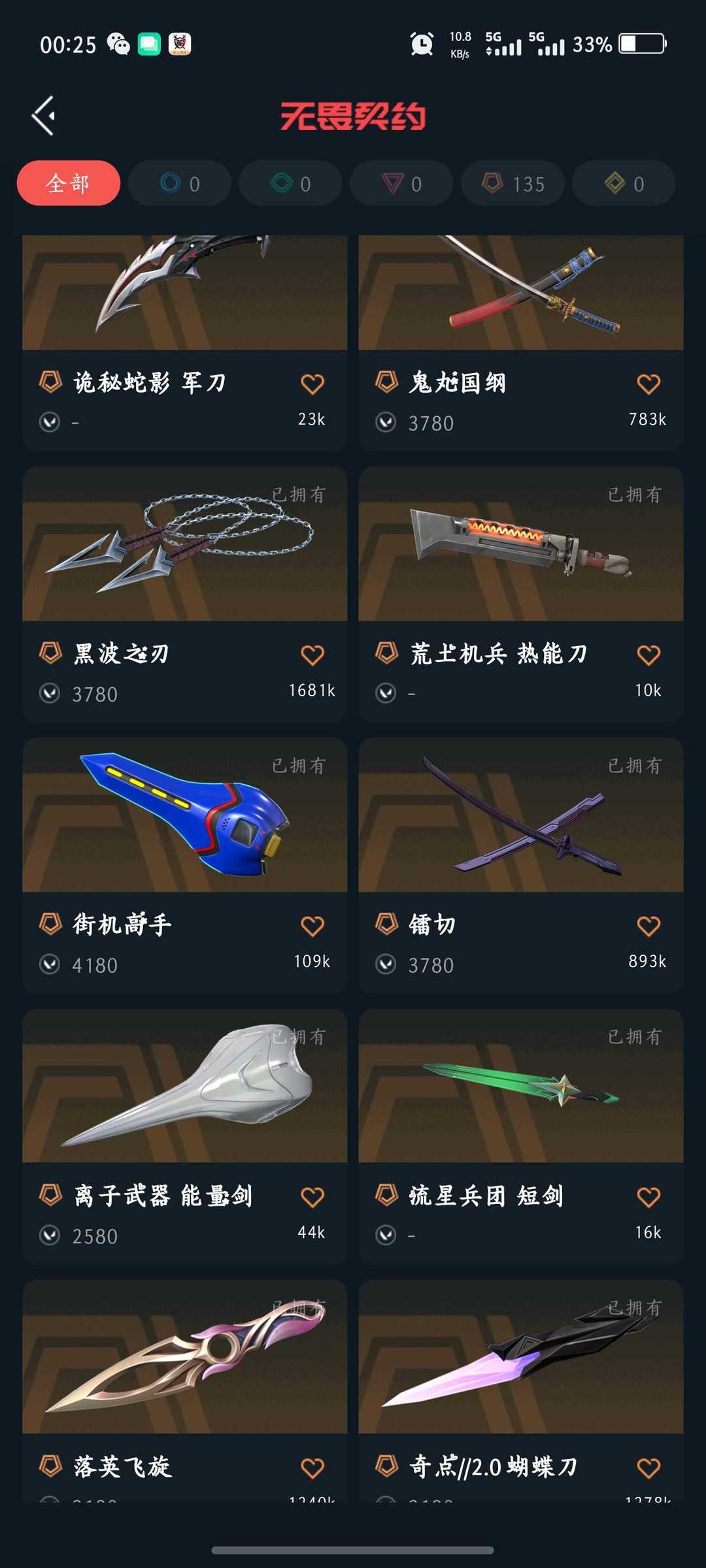
Task: Go back using the top-left arrow
Action: coord(44,116)
